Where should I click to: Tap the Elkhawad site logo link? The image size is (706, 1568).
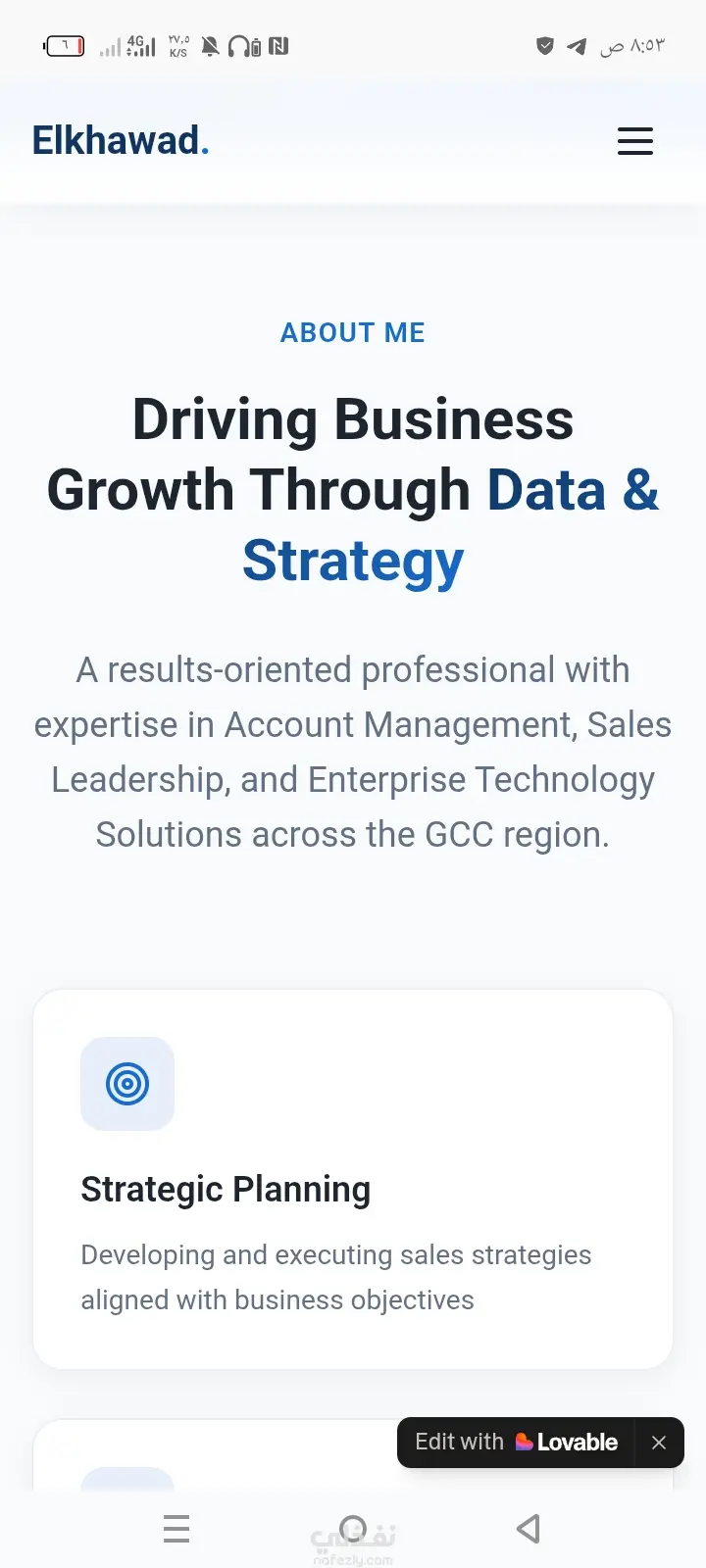121,140
